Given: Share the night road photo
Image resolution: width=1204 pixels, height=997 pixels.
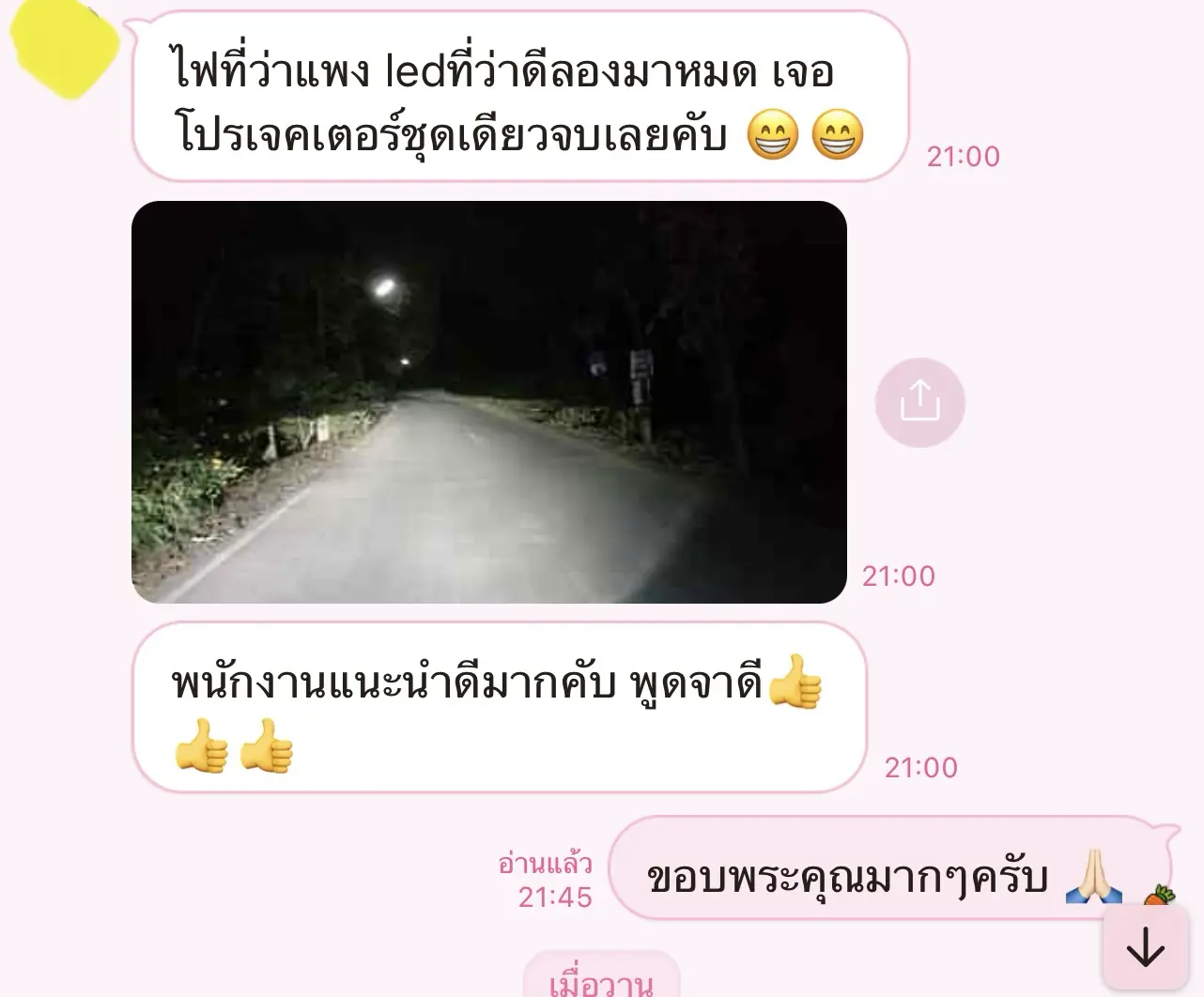Looking at the screenshot, I should 919,402.
